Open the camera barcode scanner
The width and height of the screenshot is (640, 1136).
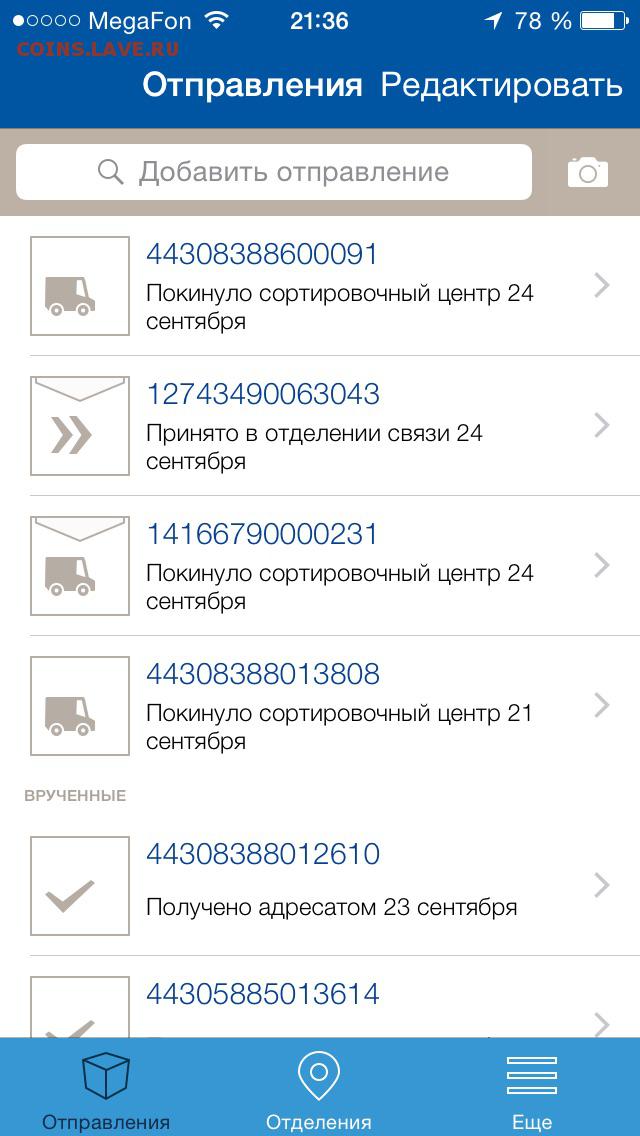pyautogui.click(x=587, y=172)
